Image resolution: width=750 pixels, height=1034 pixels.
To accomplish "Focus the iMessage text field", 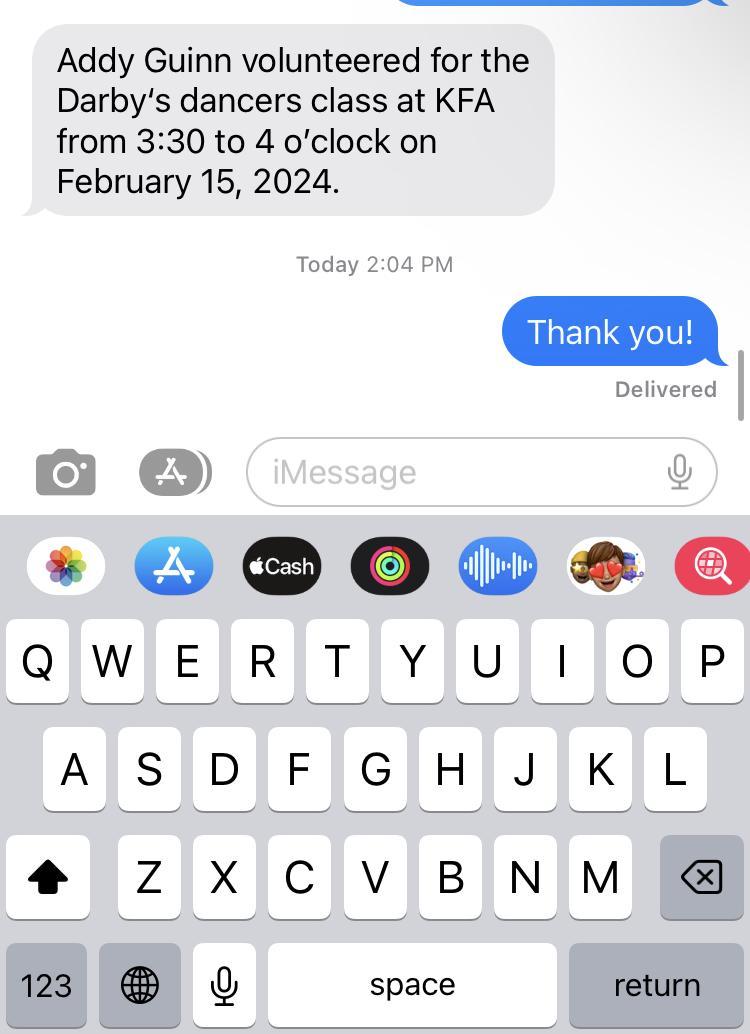I will 450,472.
